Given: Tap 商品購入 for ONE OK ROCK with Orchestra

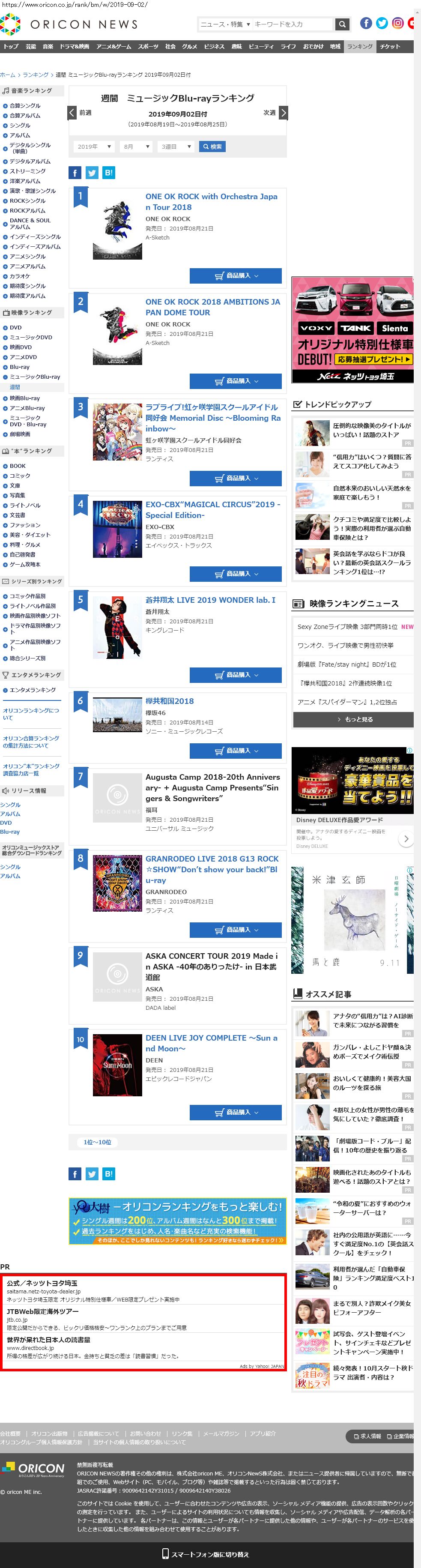Looking at the screenshot, I should click(236, 276).
